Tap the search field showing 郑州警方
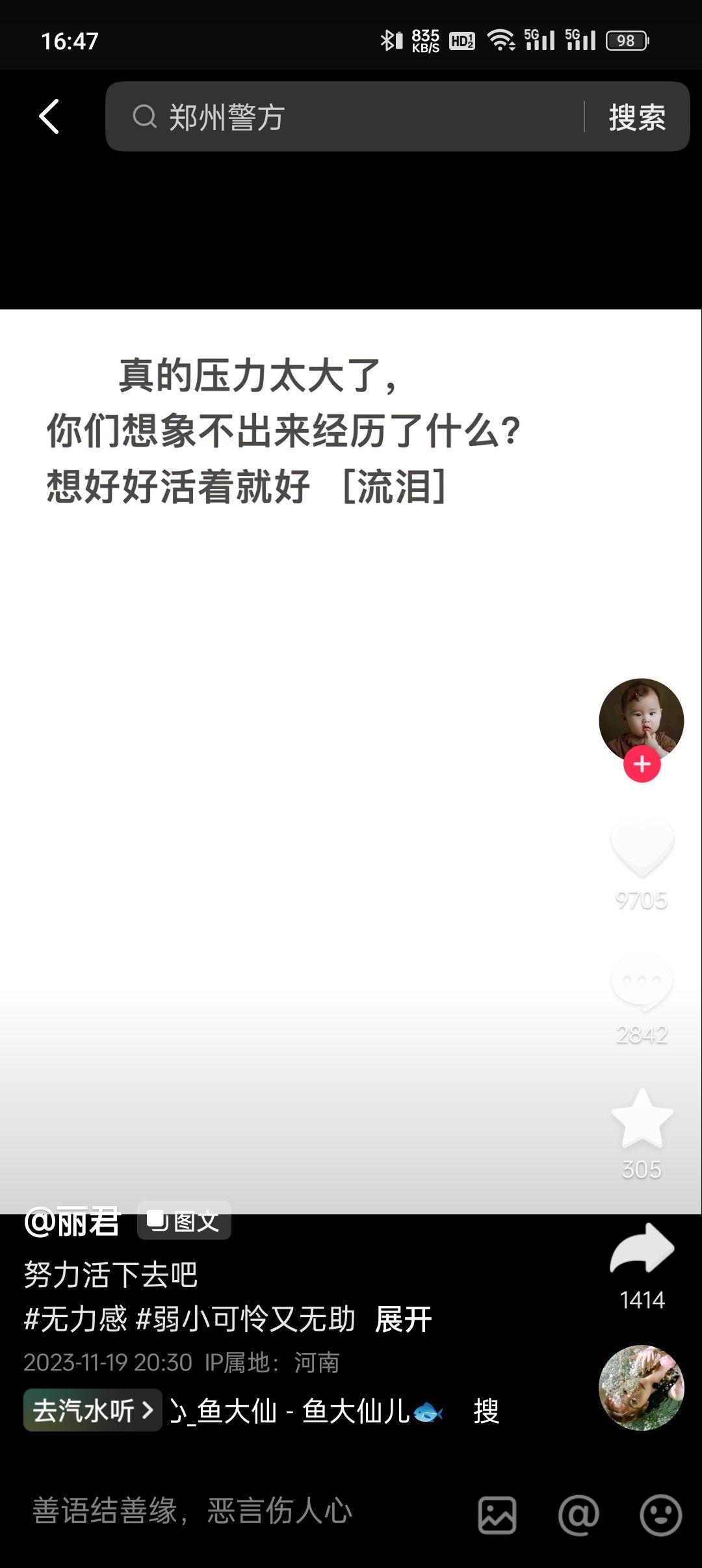The image size is (702, 1568). coord(344,117)
